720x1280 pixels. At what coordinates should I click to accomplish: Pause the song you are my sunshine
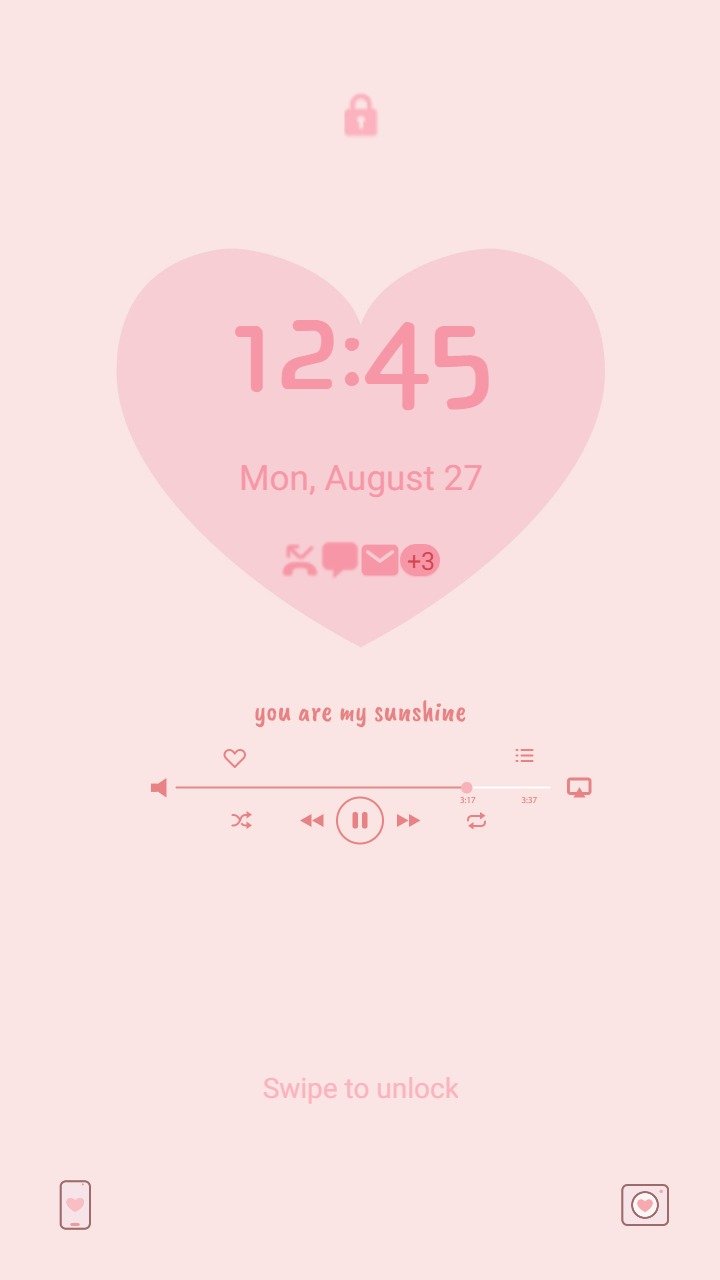pos(360,821)
